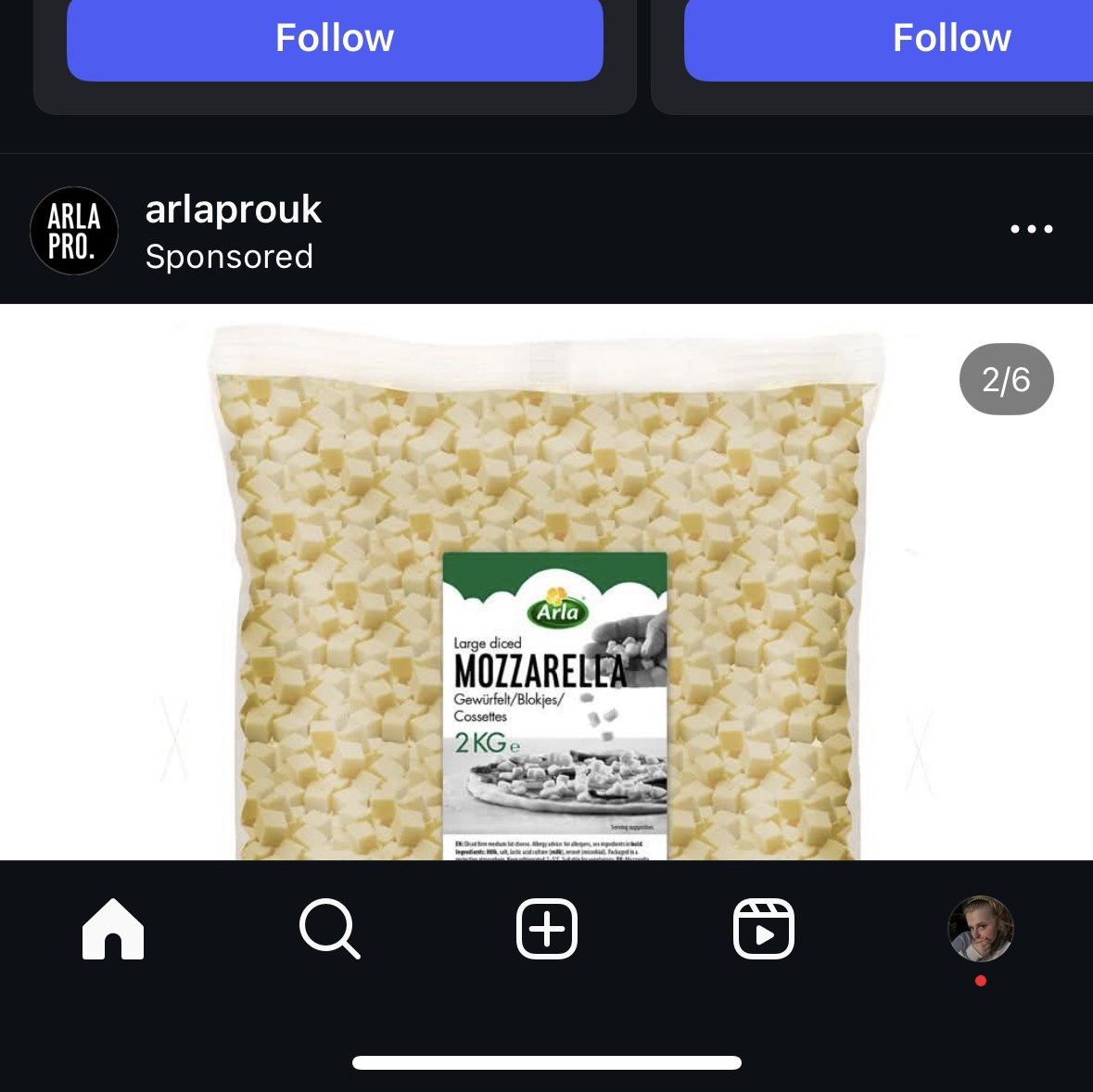
Task: Switch to the Reels tab
Action: pyautogui.click(x=763, y=929)
